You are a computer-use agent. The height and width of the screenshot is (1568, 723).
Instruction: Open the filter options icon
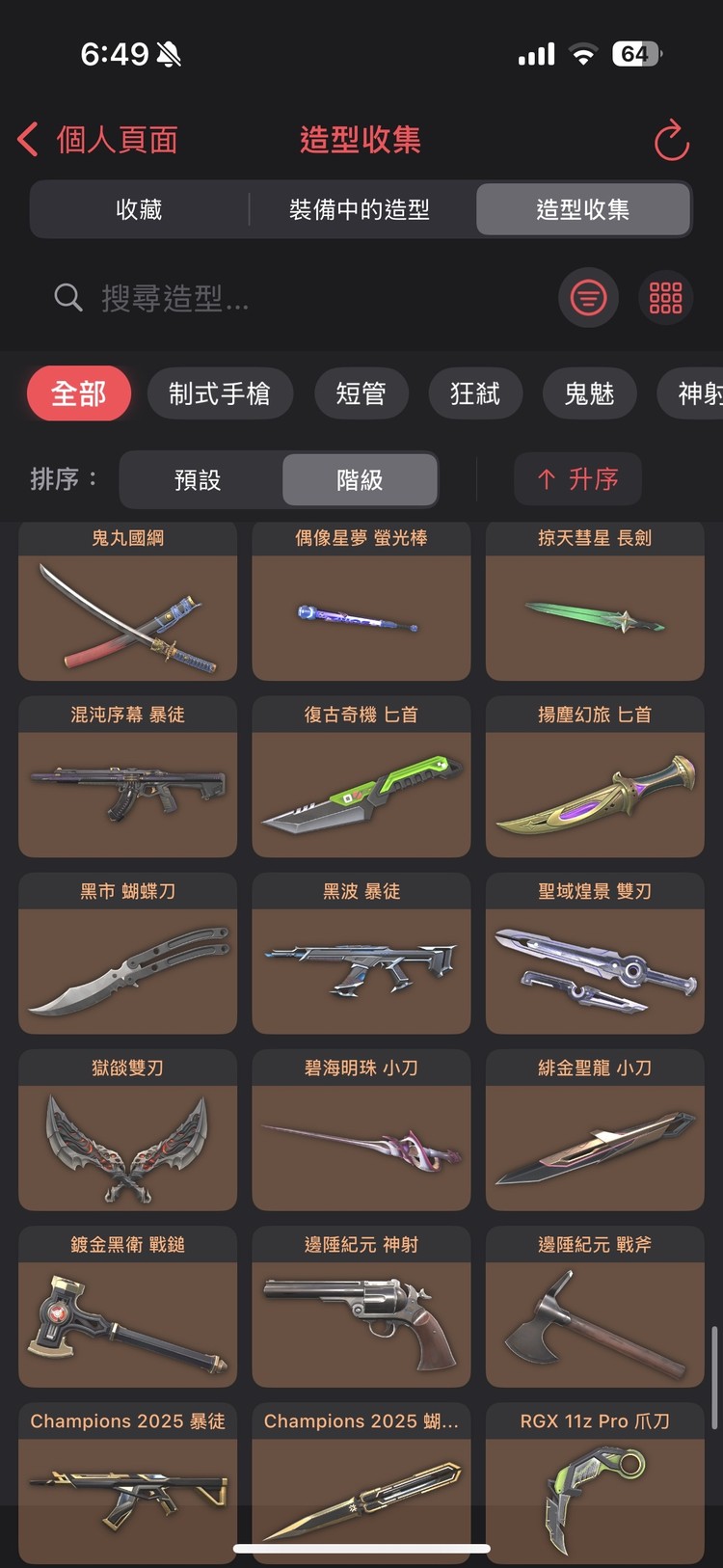click(x=588, y=298)
